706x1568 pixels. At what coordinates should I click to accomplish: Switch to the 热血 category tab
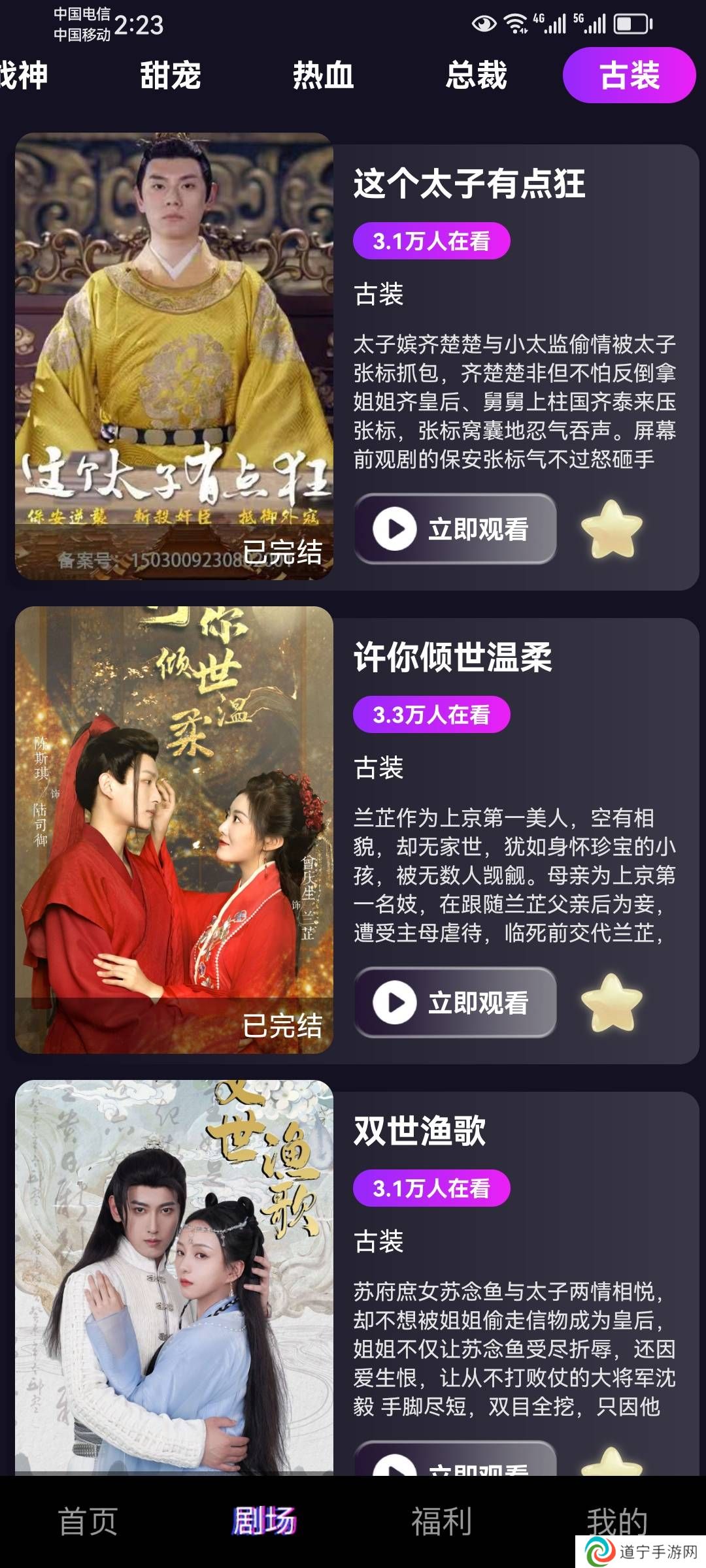[323, 75]
